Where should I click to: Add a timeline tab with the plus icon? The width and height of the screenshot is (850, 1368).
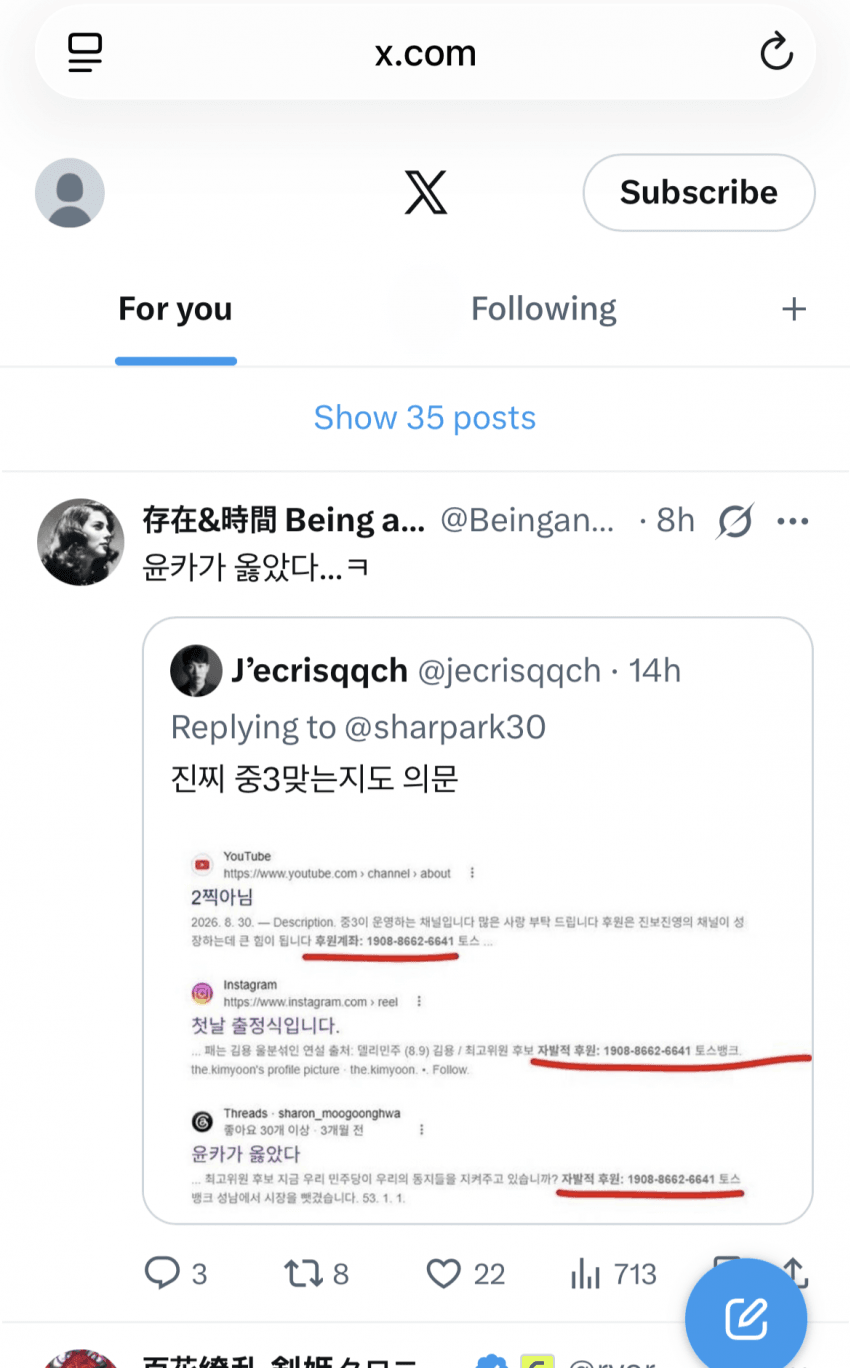(794, 309)
